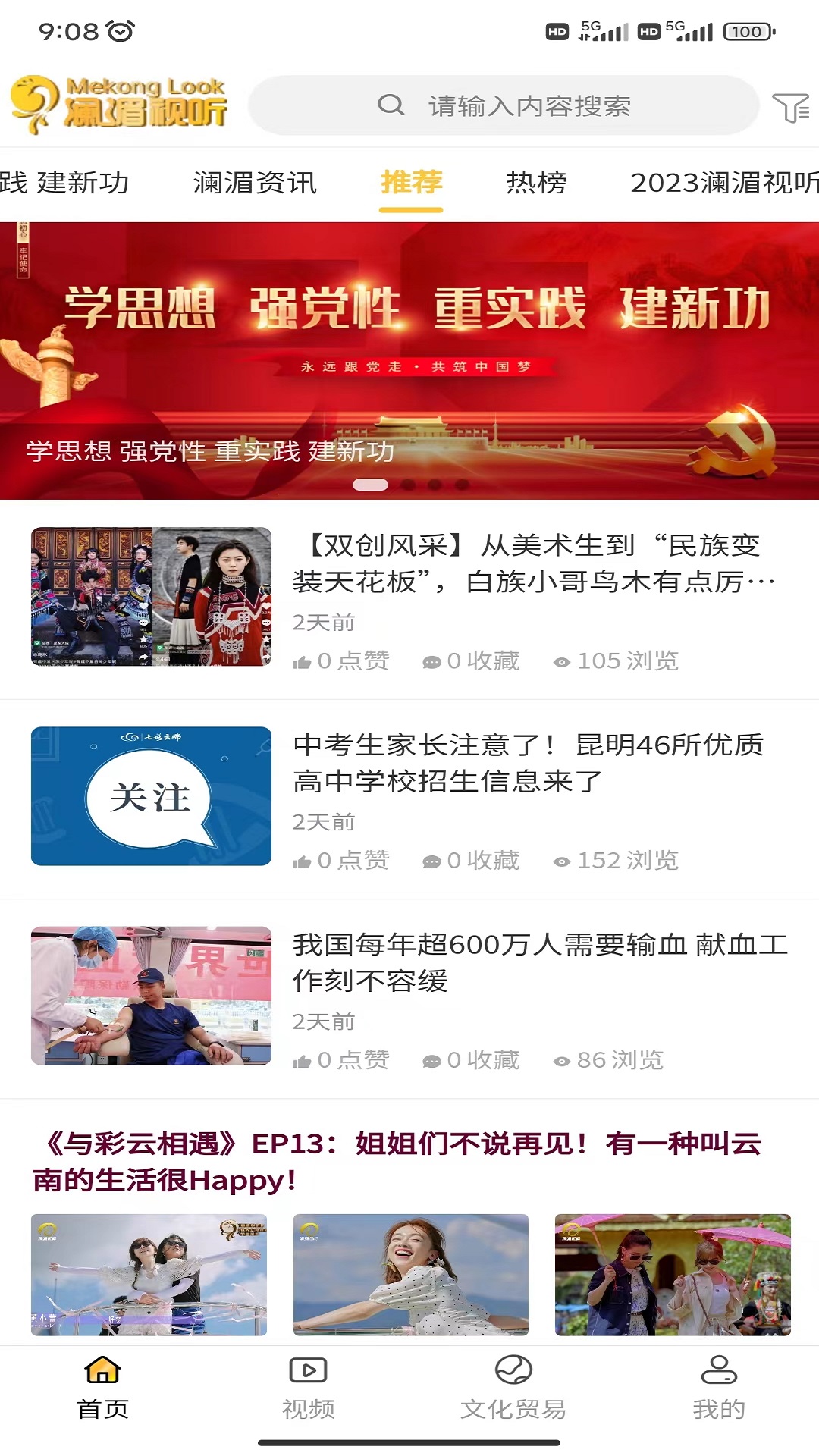Like the 中考生家长注意了 article
The width and height of the screenshot is (819, 1456).
342,861
